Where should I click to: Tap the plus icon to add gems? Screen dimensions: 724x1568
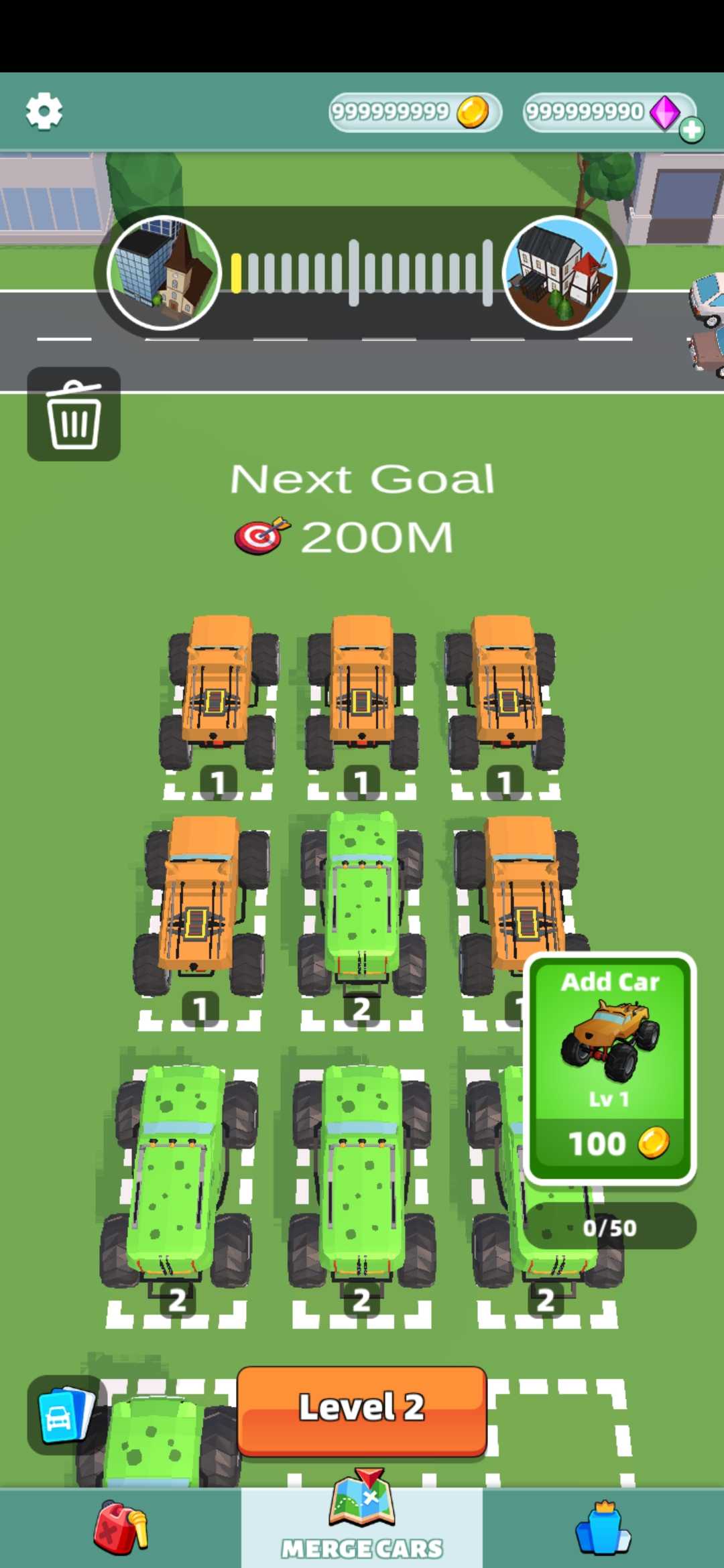[x=691, y=130]
